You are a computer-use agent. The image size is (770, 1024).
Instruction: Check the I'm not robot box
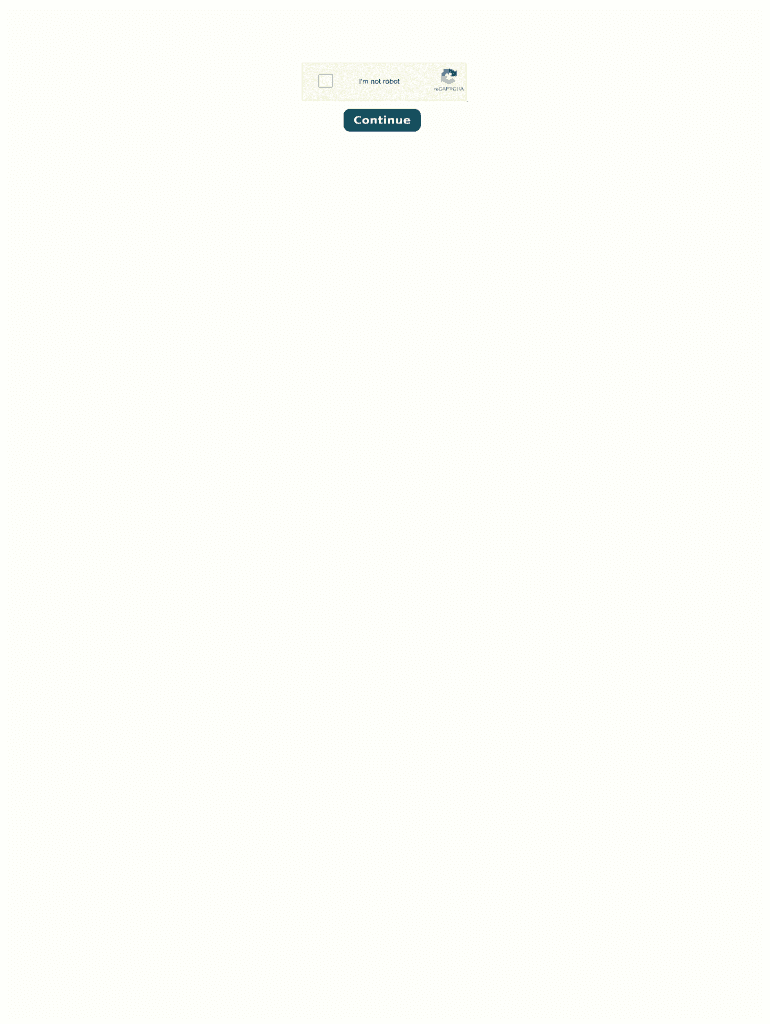point(325,81)
